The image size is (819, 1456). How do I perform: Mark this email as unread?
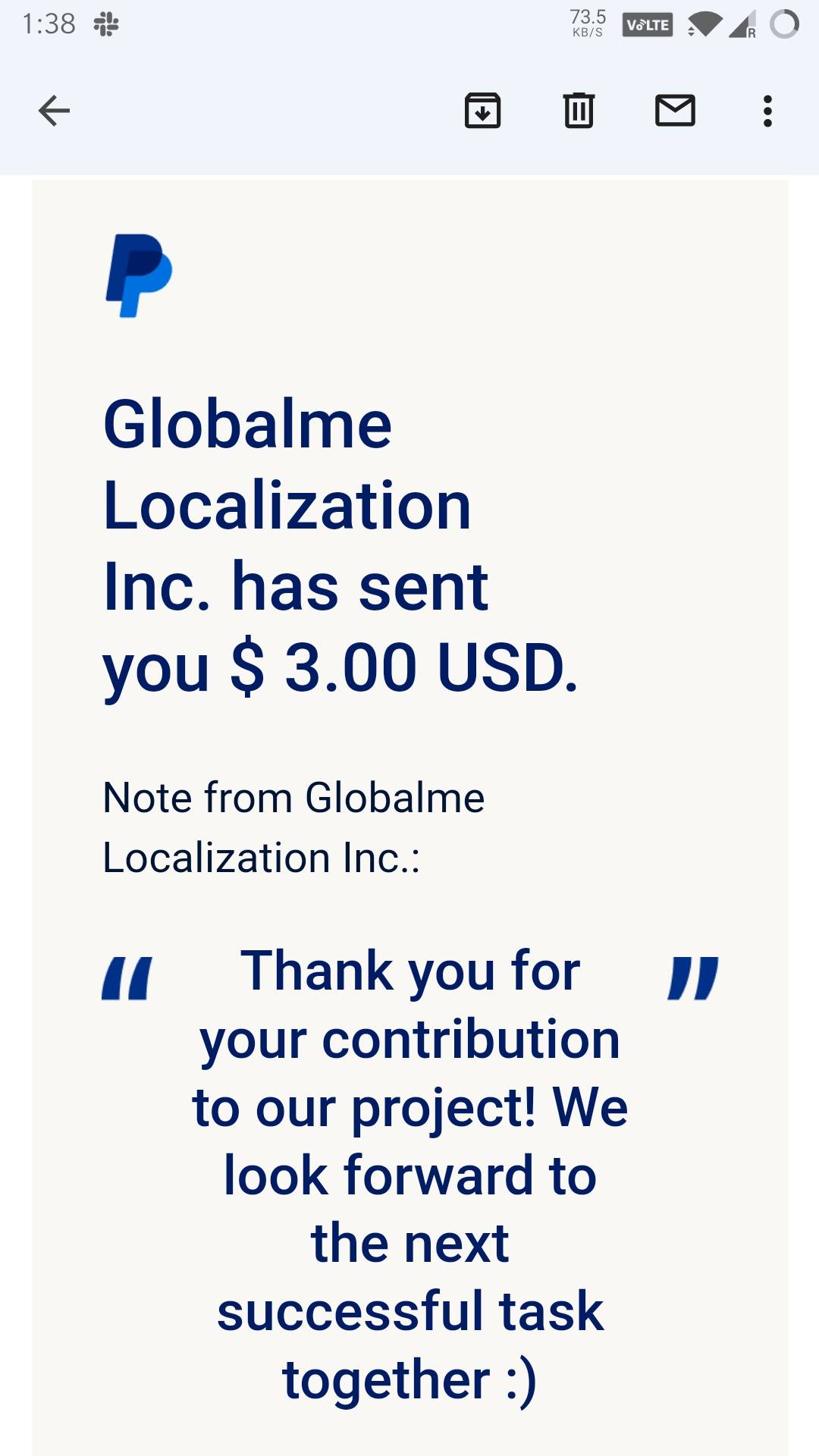tap(675, 111)
